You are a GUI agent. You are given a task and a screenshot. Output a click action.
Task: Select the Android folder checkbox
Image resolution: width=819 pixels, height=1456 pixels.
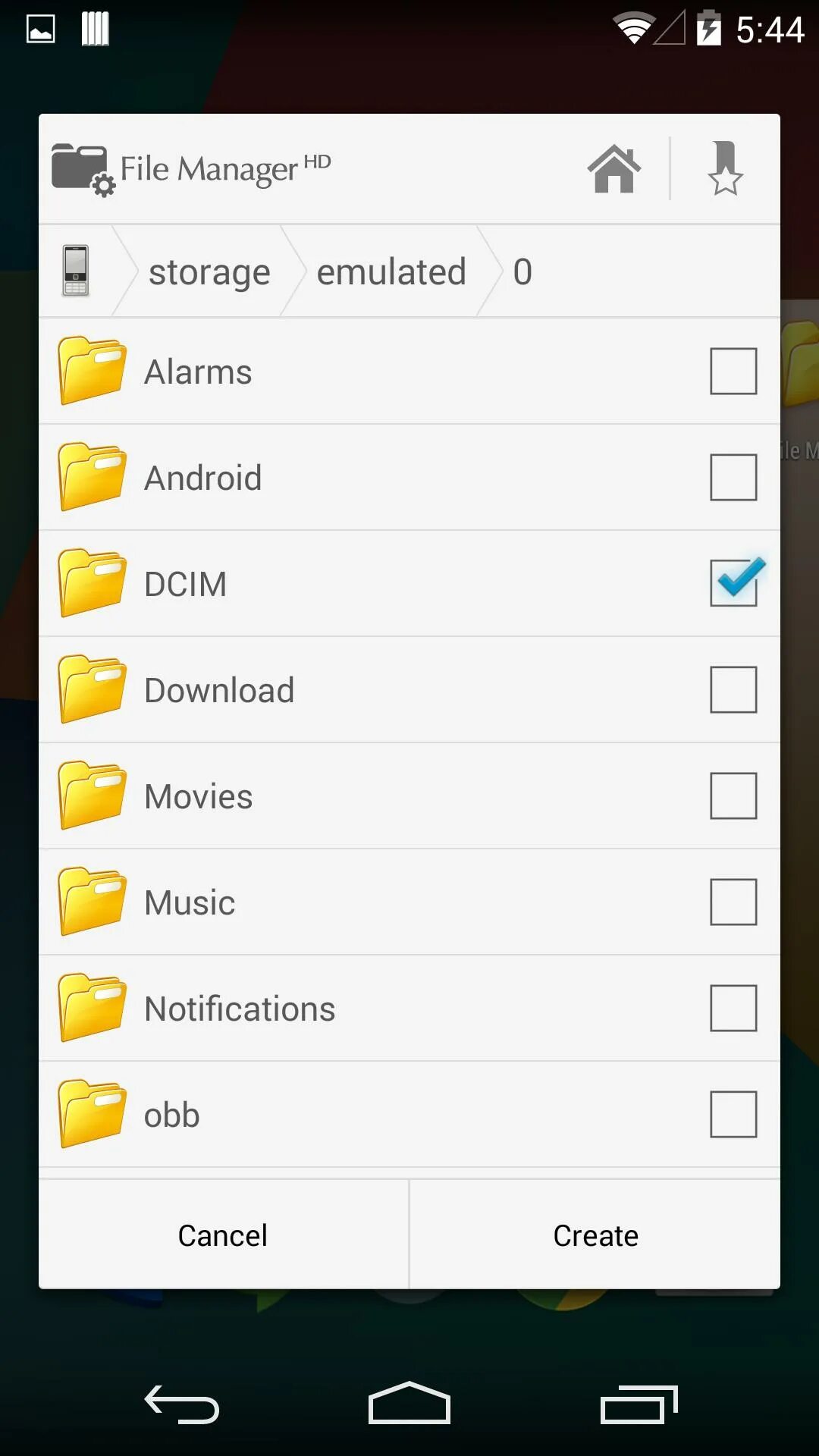[733, 478]
